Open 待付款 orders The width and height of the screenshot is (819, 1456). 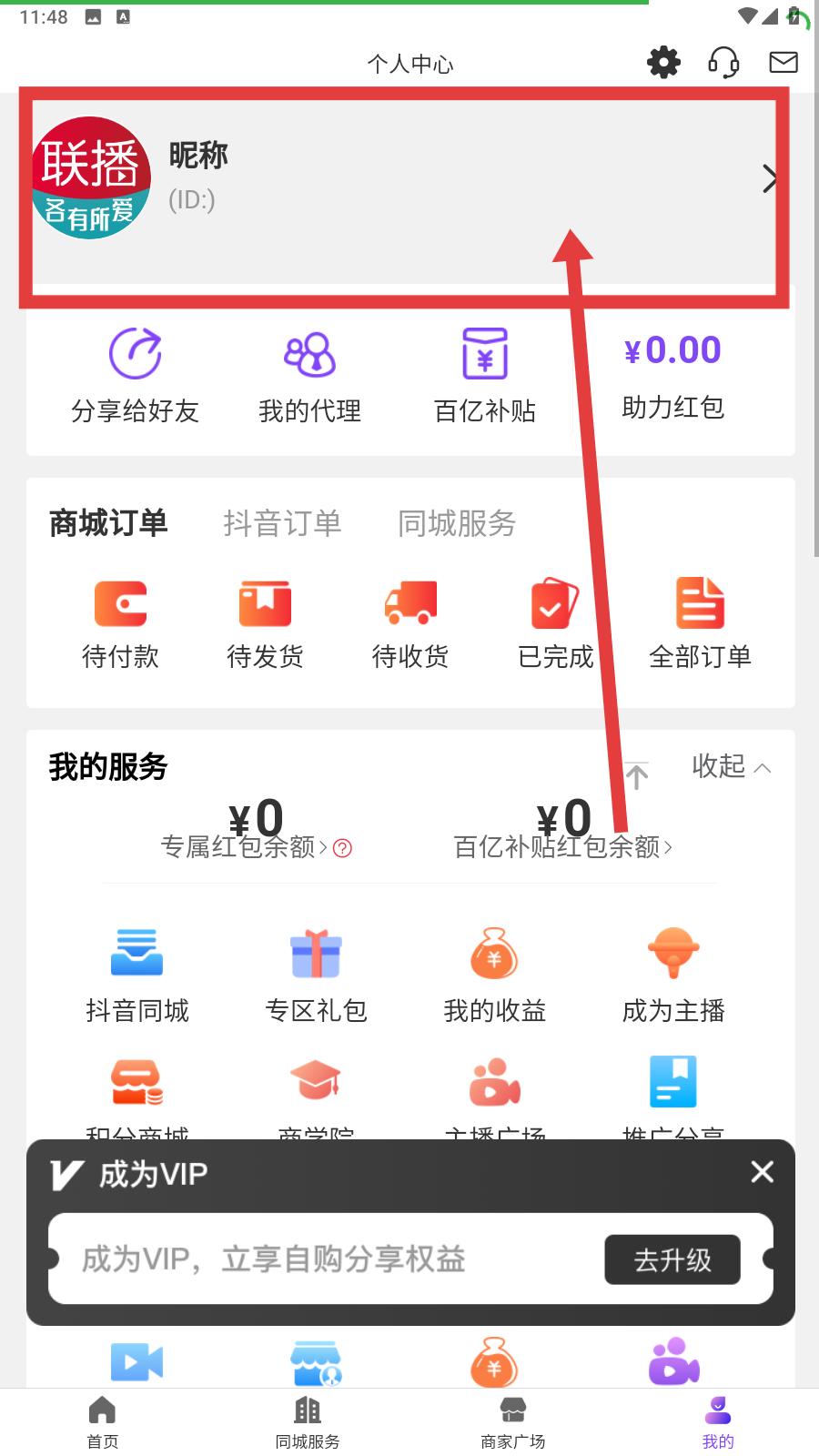coord(120,624)
